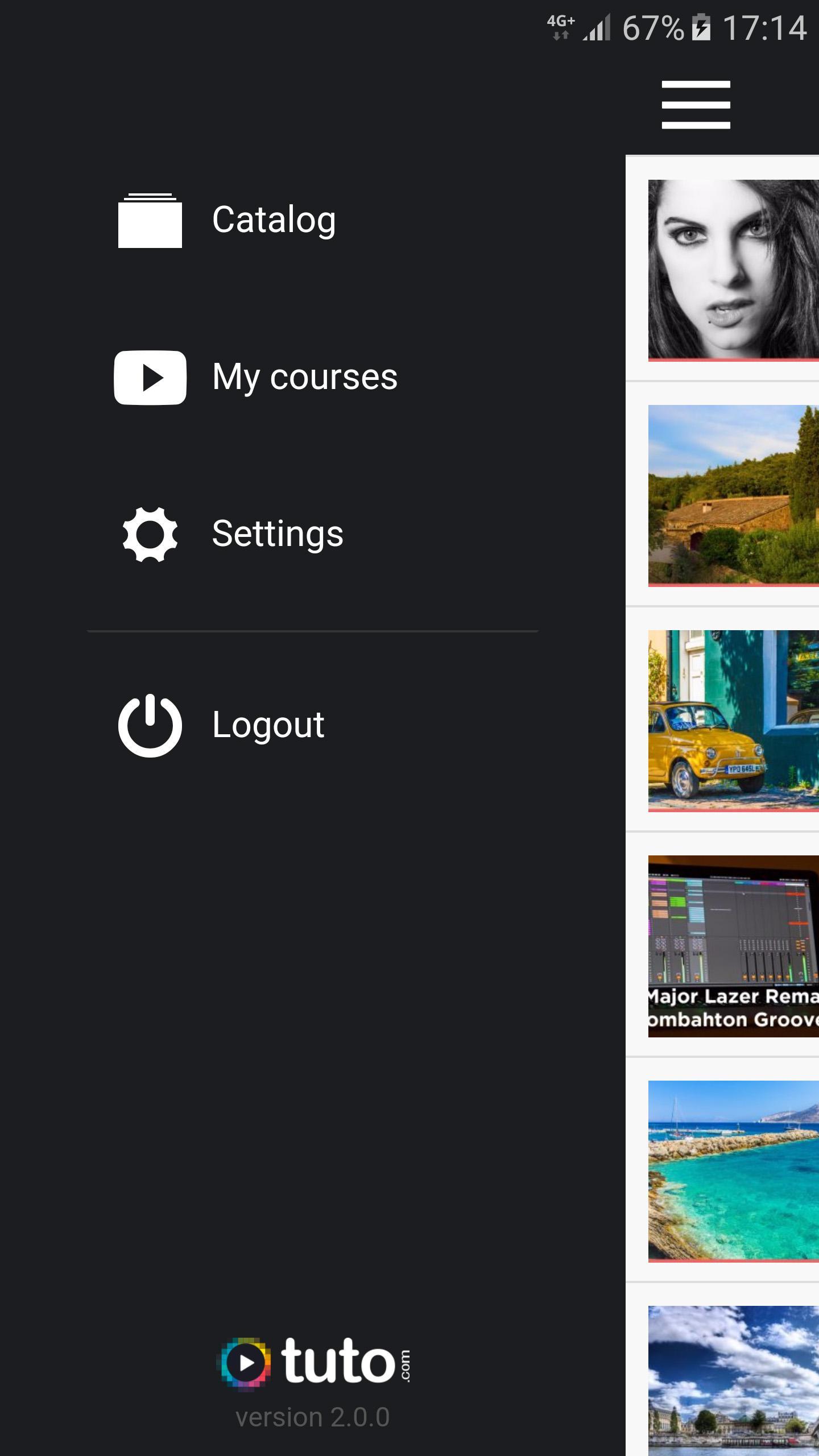Close the drawer with the hamburger button

pyautogui.click(x=695, y=105)
